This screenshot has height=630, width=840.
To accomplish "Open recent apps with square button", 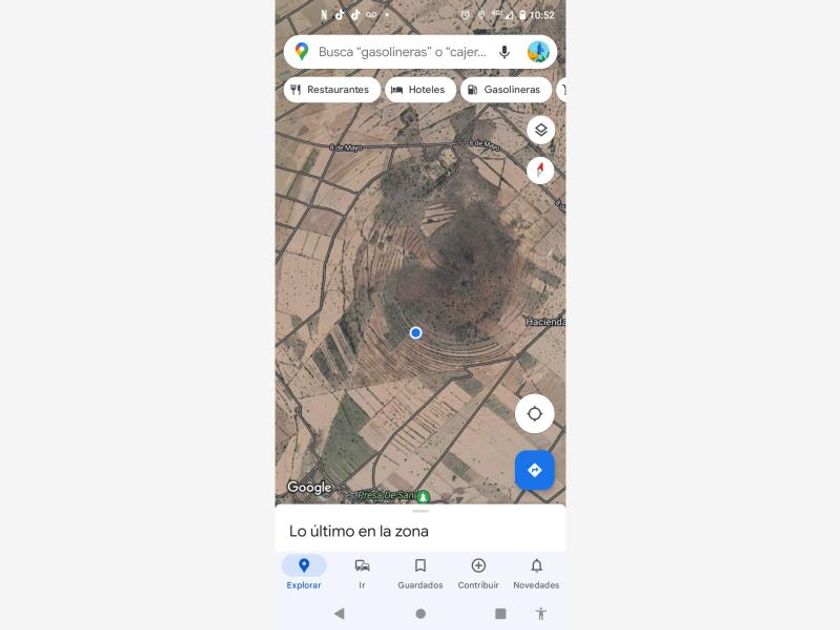I will [x=500, y=613].
